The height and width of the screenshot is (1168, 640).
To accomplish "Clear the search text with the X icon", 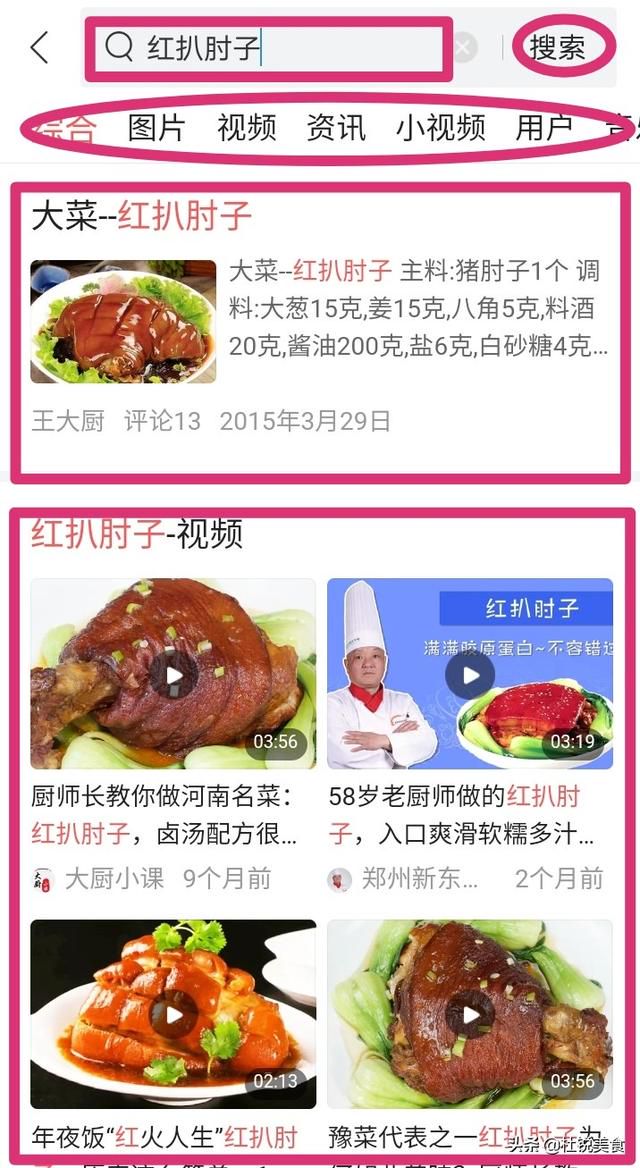I will [x=464, y=48].
